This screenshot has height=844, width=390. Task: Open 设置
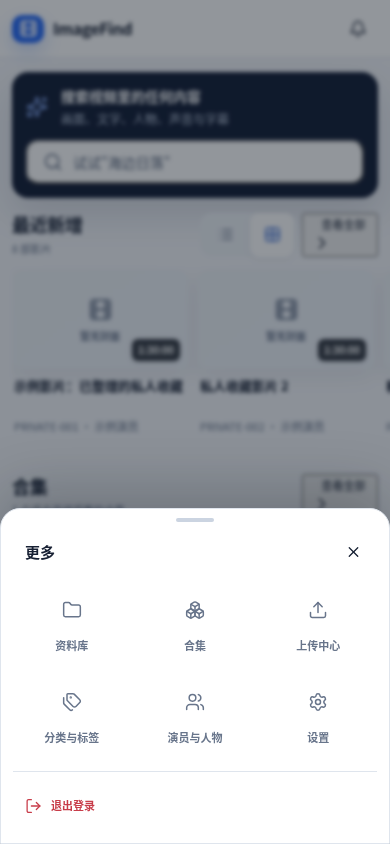click(x=318, y=718)
